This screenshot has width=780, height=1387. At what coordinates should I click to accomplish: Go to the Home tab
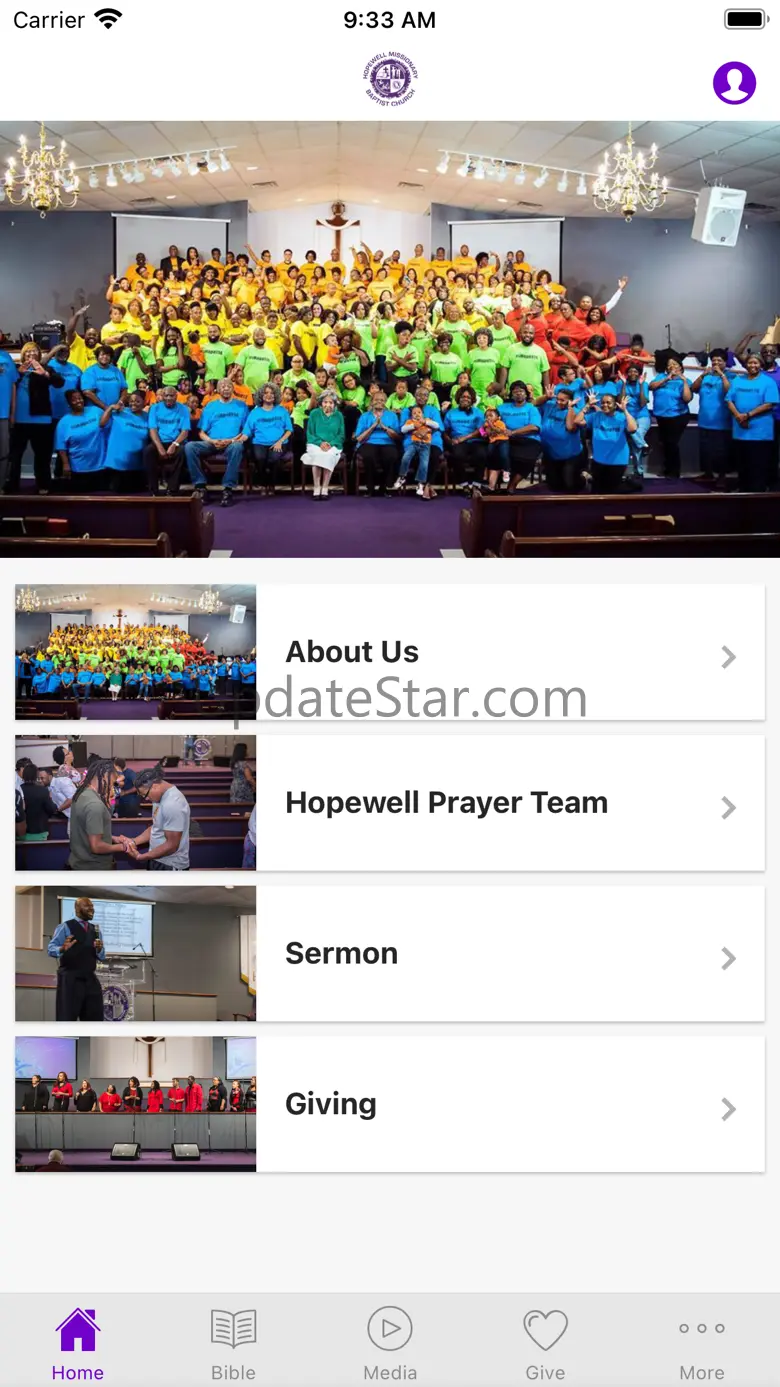[x=78, y=1343]
